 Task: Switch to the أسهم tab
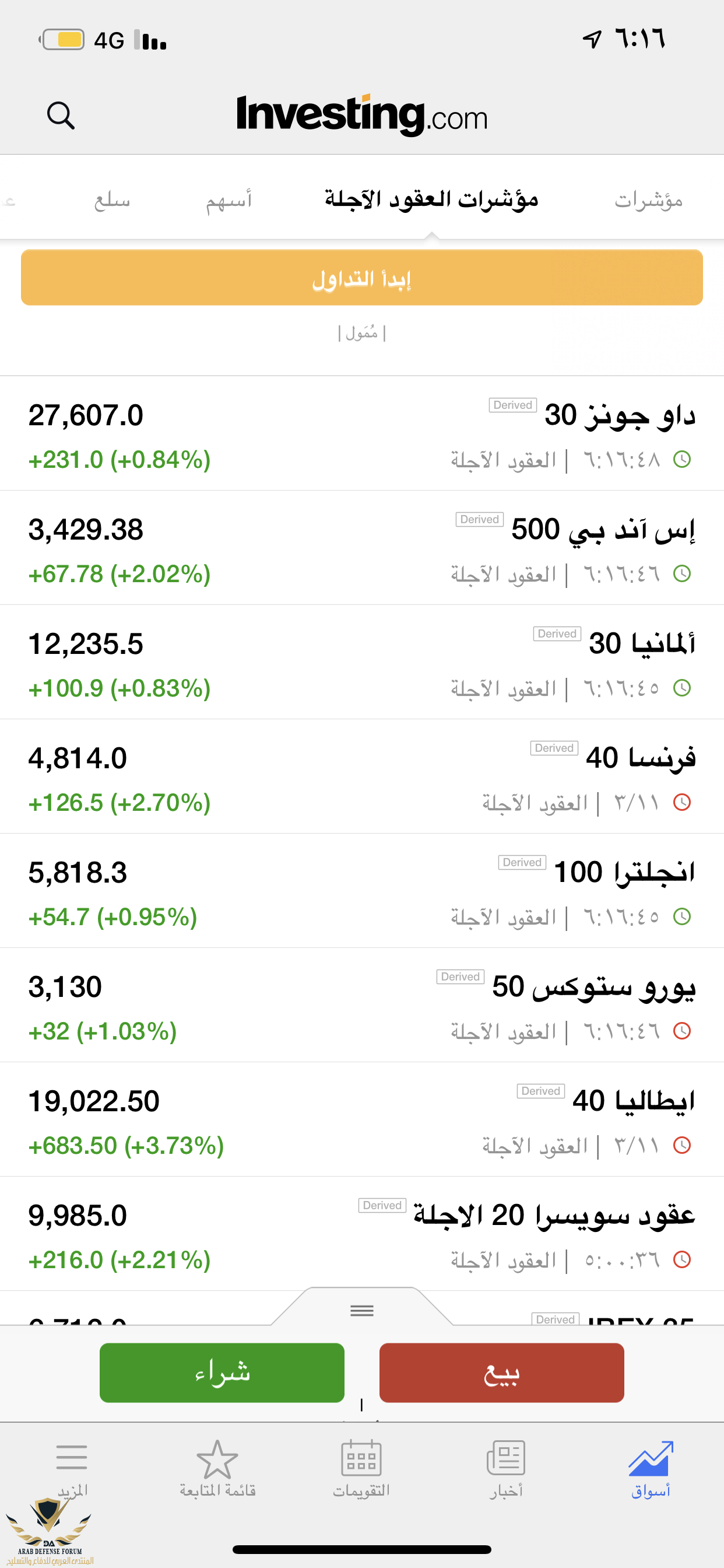coord(229,199)
